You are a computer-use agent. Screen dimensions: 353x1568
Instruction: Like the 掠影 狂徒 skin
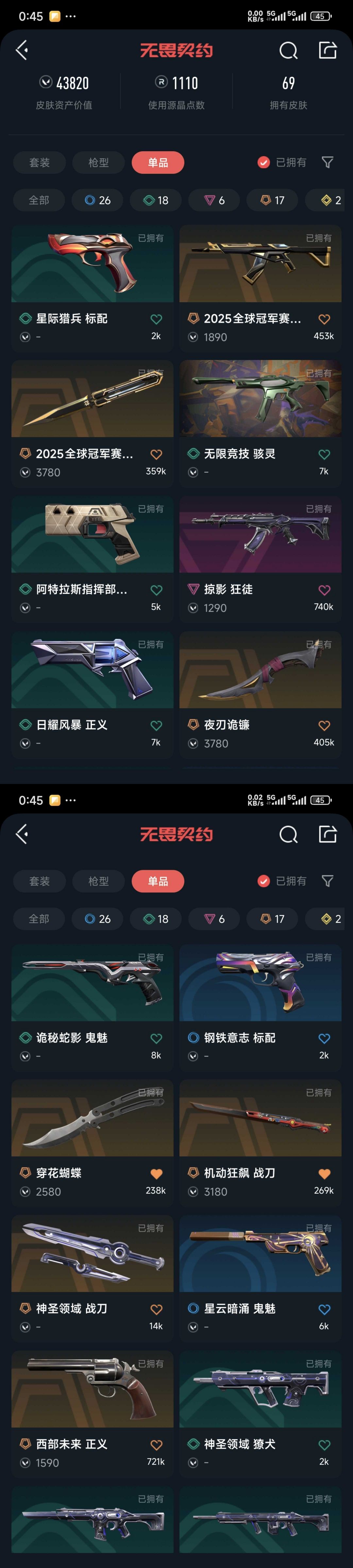(x=324, y=590)
